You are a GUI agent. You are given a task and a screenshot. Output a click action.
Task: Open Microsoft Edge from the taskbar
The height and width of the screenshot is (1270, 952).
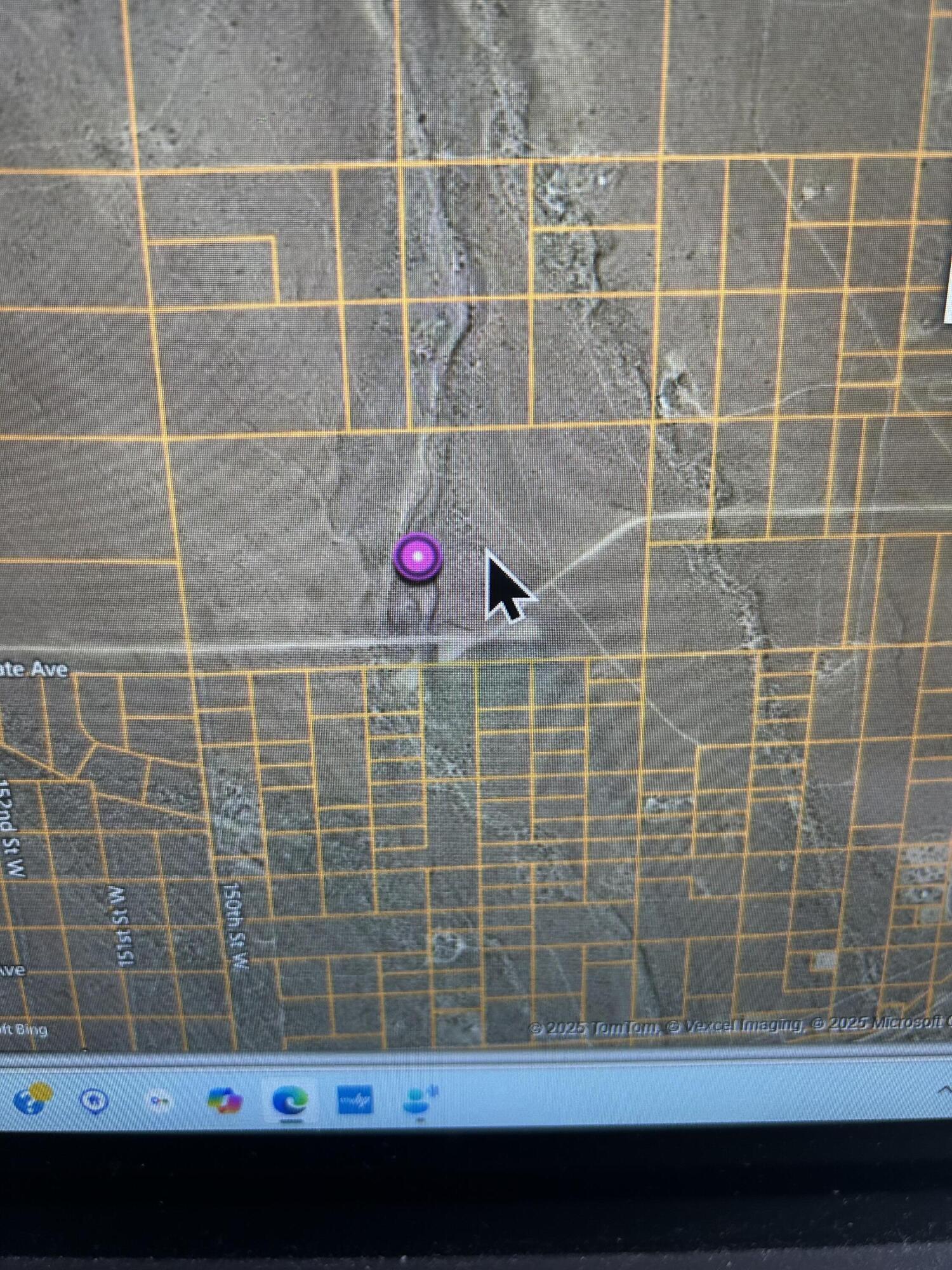click(x=290, y=1100)
